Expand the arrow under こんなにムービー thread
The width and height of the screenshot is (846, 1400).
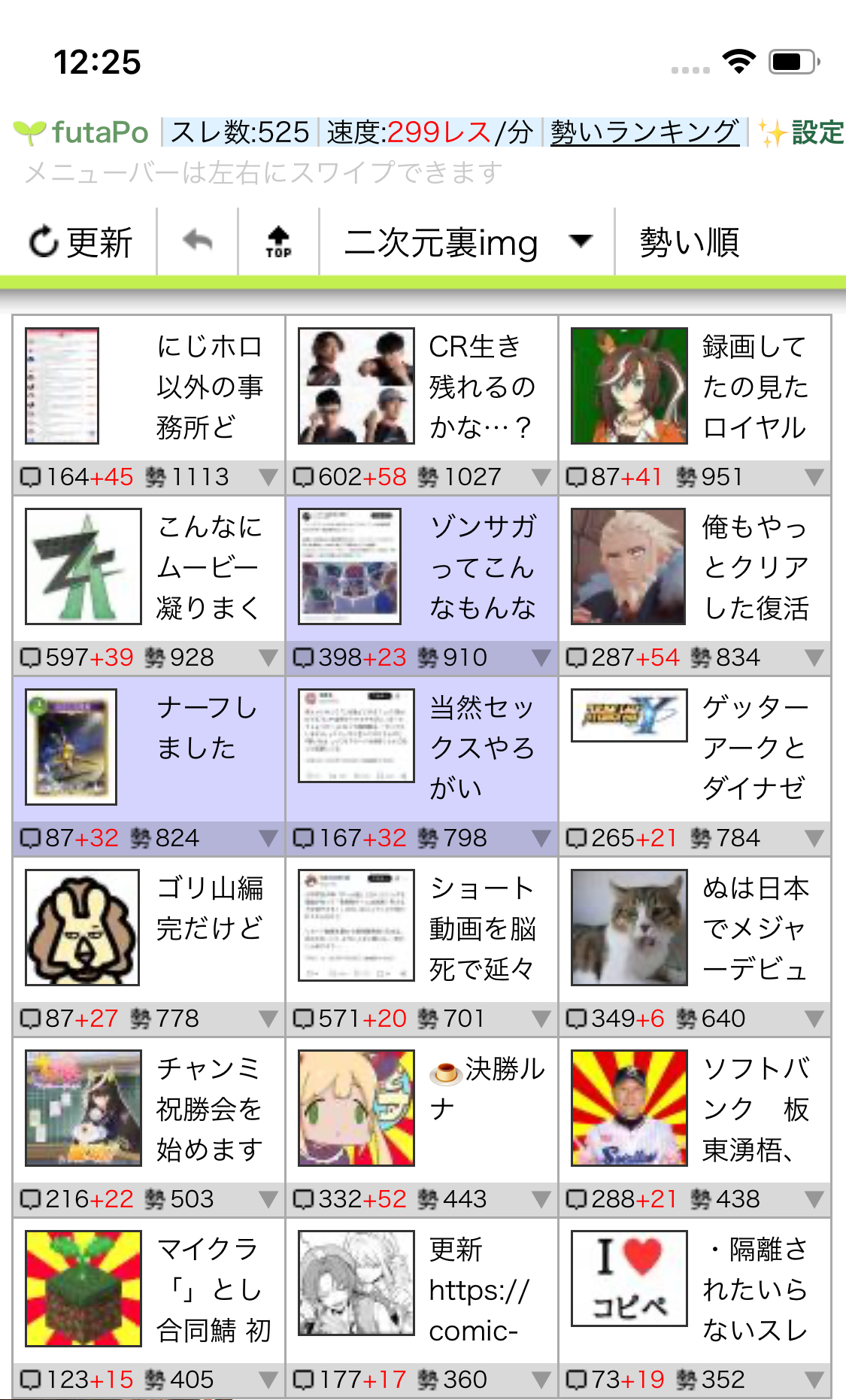(267, 658)
